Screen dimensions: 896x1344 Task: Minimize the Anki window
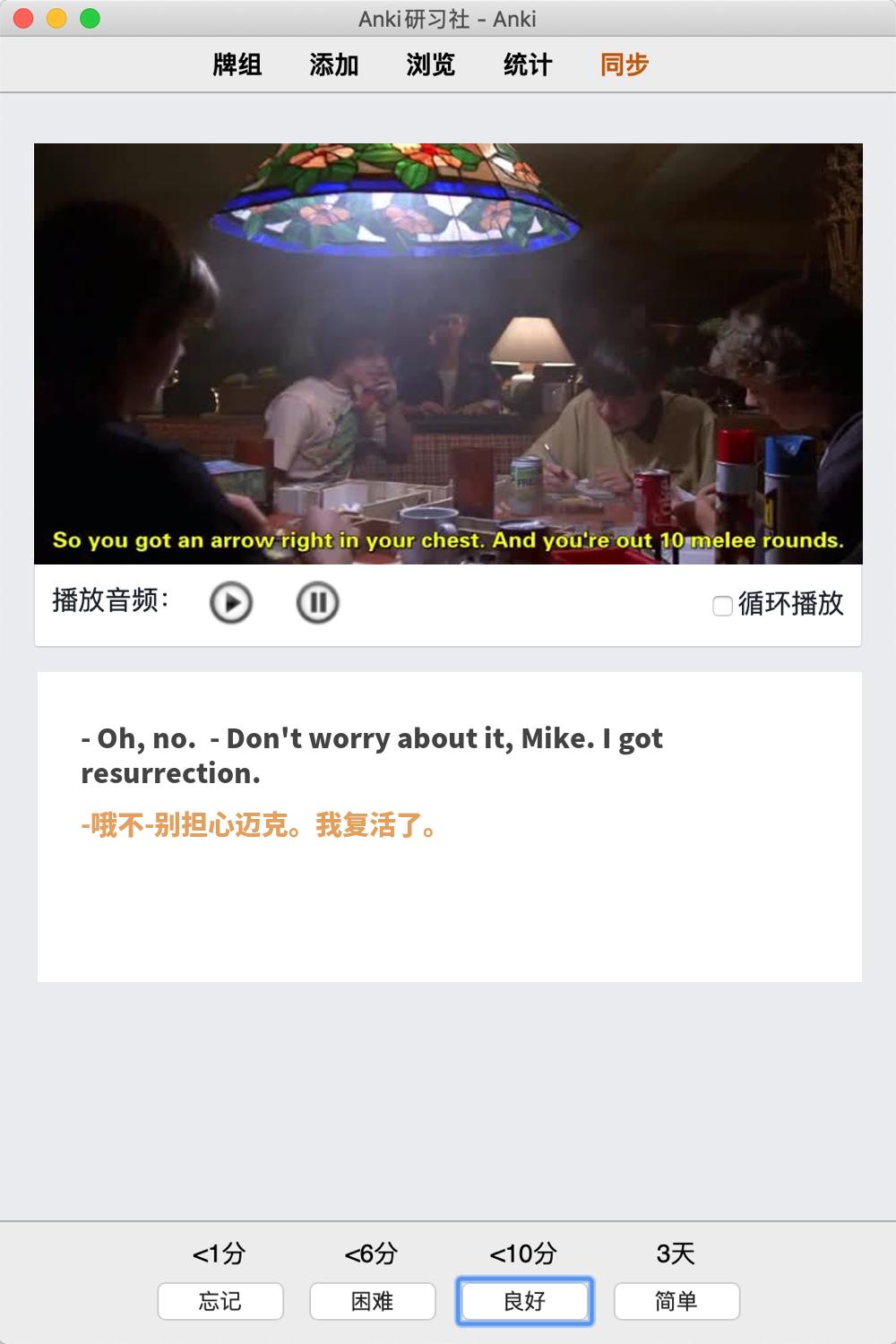pos(57,18)
